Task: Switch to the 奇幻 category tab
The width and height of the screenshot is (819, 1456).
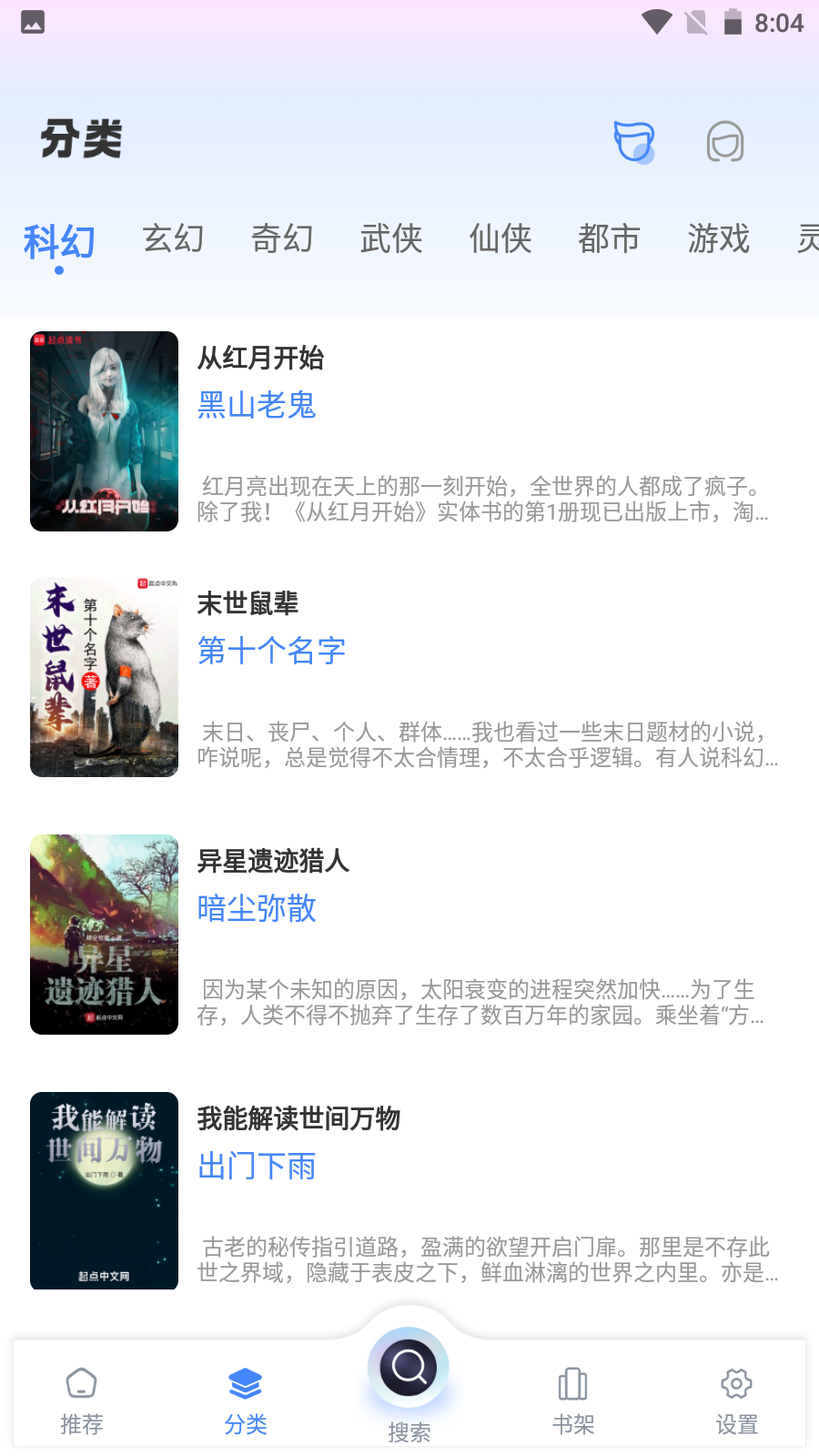Action: [x=282, y=238]
